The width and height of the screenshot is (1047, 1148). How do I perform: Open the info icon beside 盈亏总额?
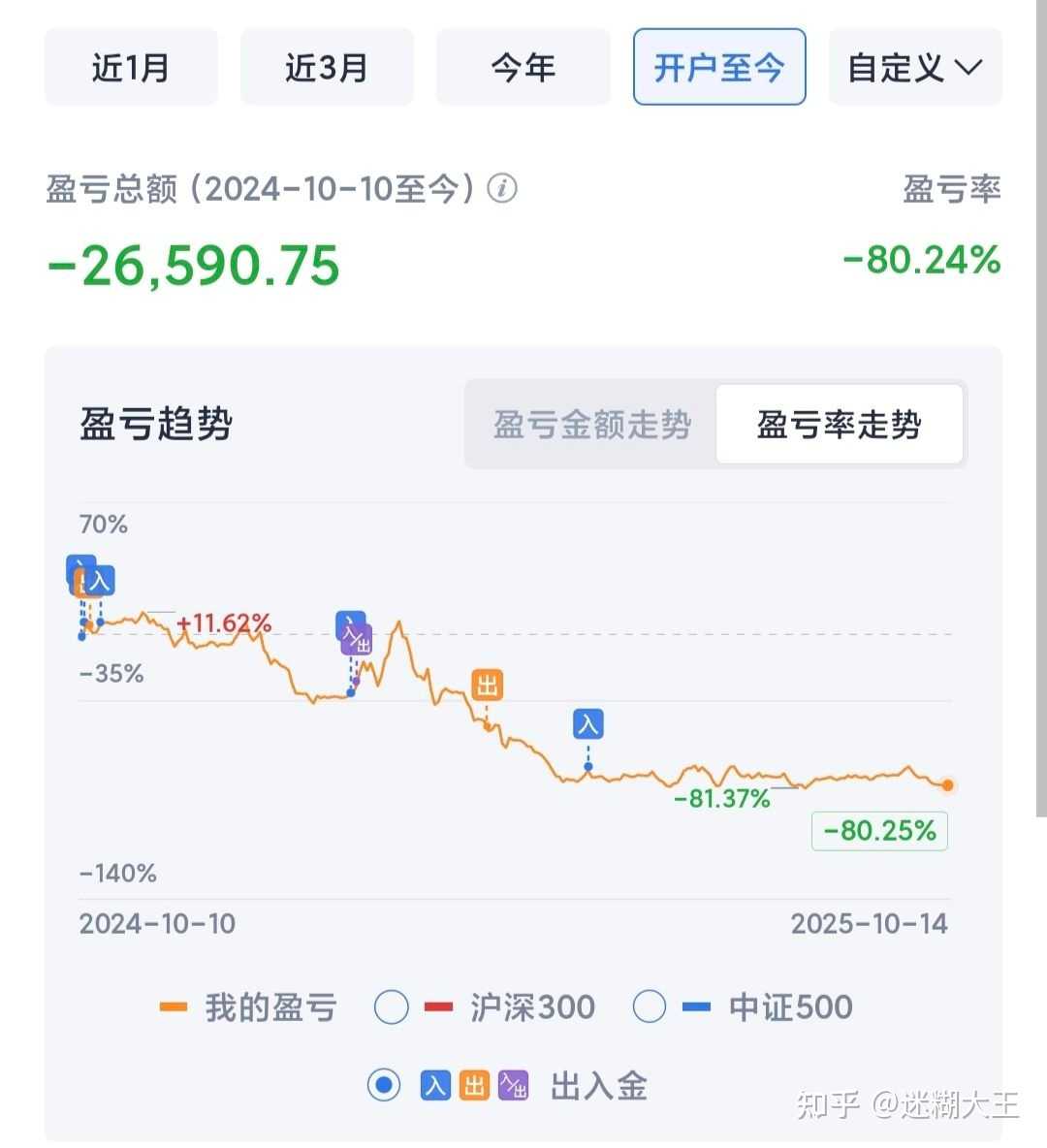coord(501,188)
